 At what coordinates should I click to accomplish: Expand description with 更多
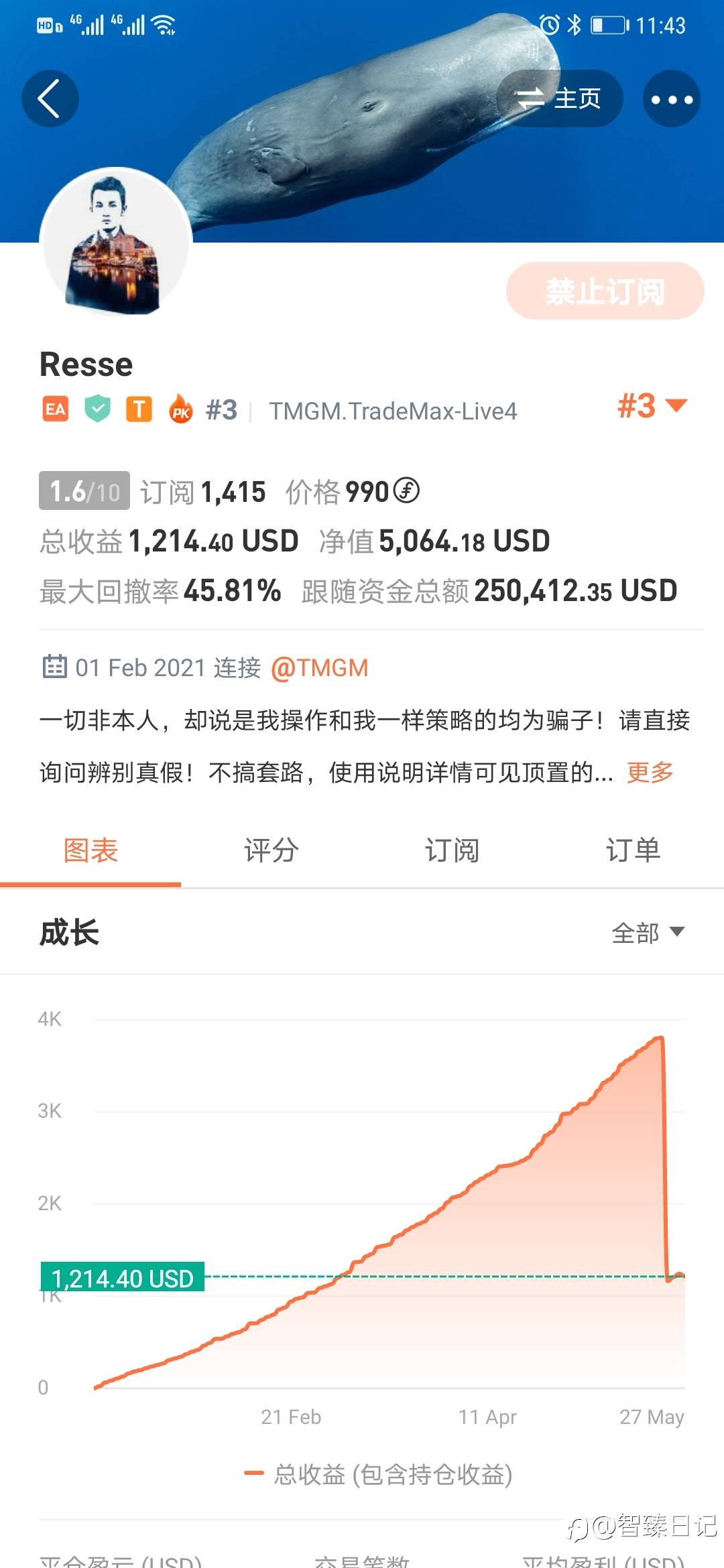click(x=650, y=772)
